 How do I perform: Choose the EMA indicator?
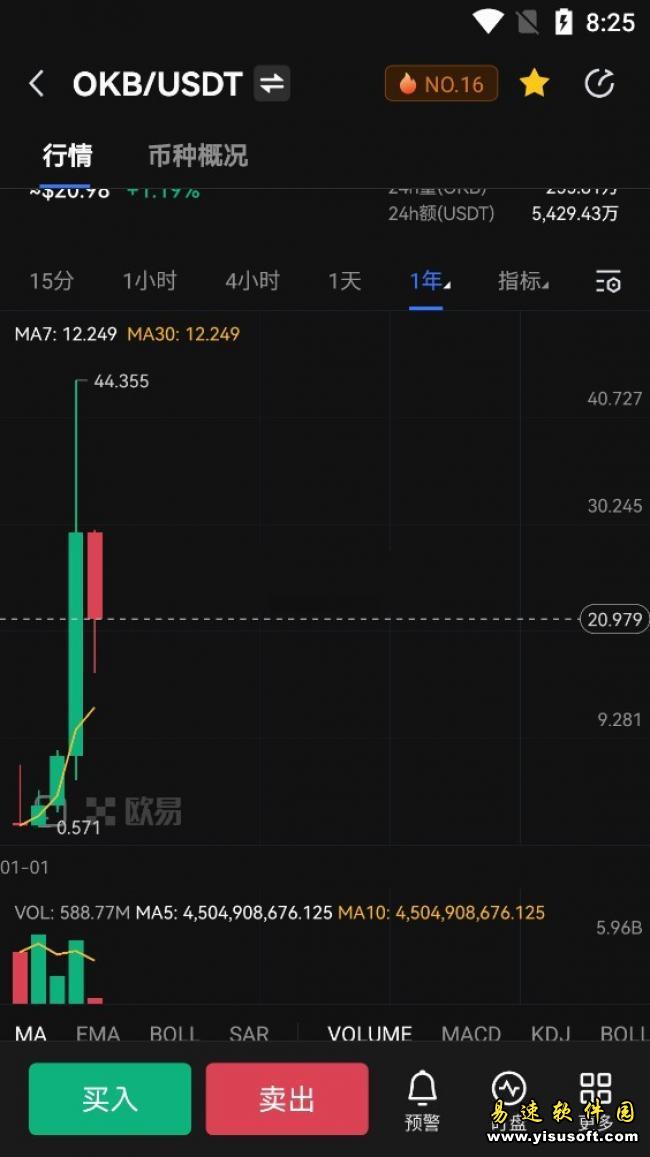click(97, 1034)
